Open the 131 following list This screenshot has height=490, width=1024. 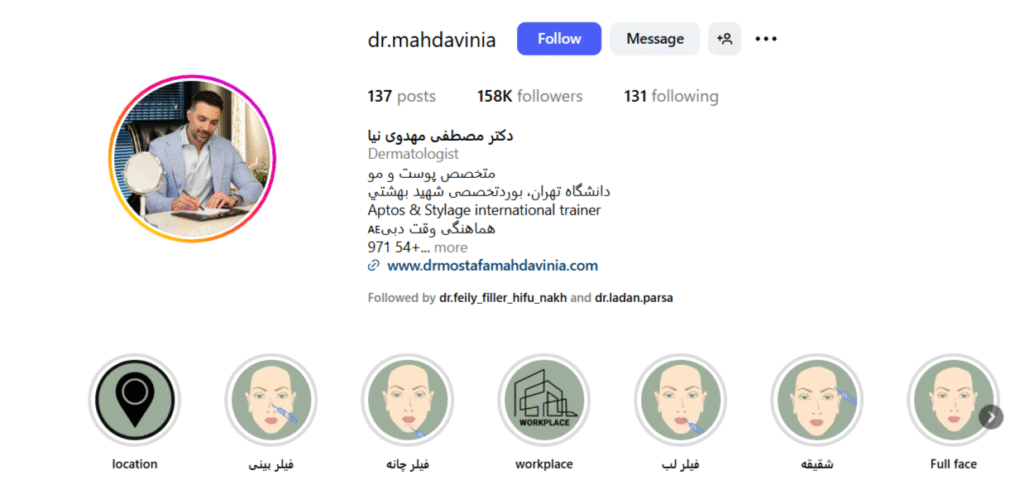(x=671, y=96)
